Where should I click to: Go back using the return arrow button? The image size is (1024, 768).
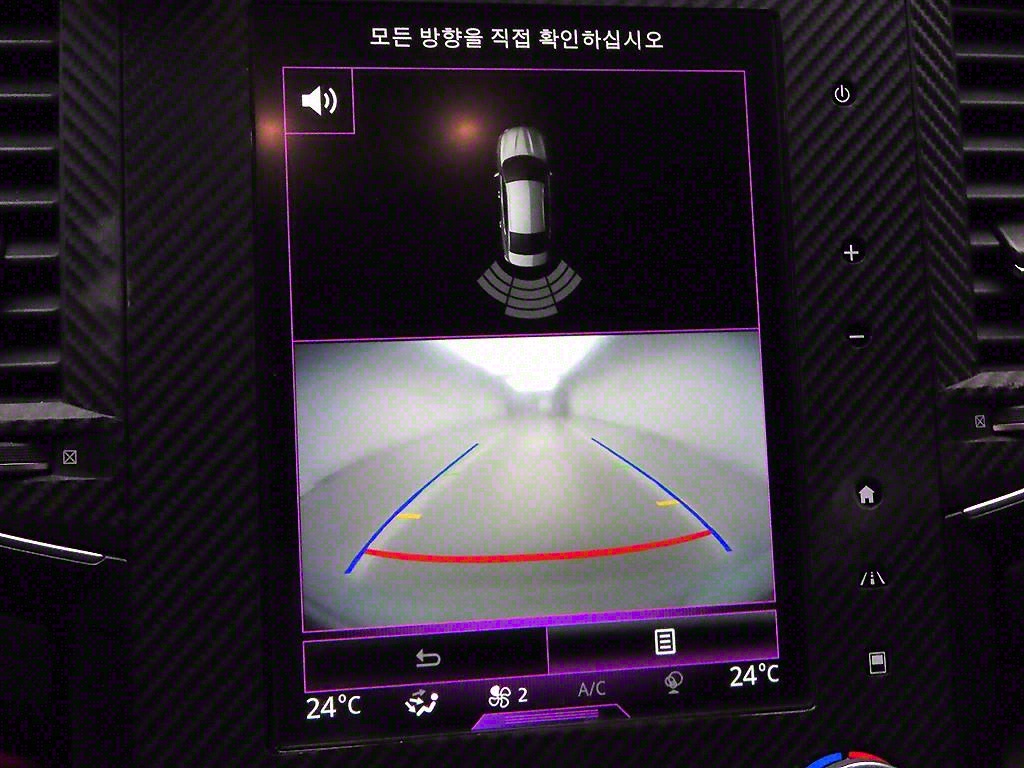point(427,658)
